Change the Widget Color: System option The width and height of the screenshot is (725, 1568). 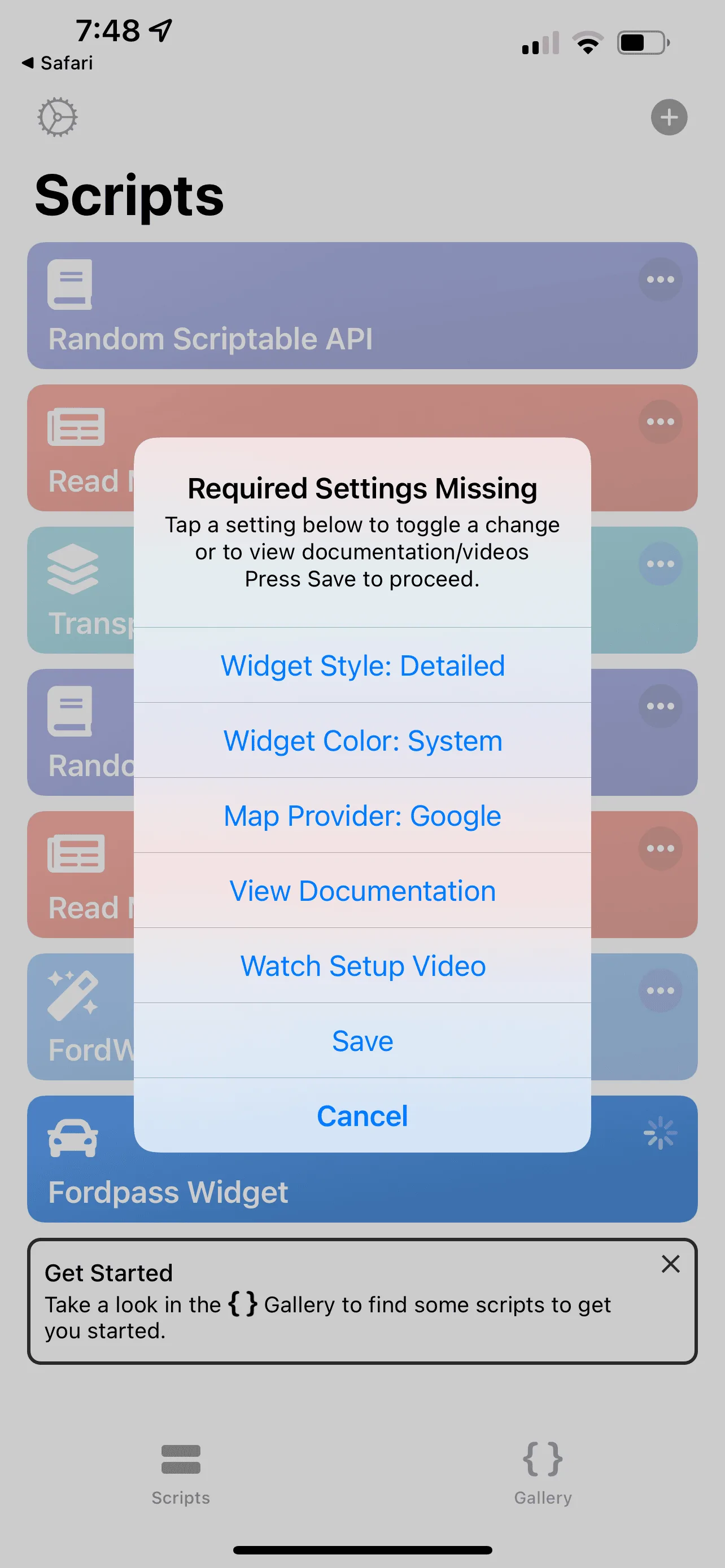pyautogui.click(x=362, y=740)
